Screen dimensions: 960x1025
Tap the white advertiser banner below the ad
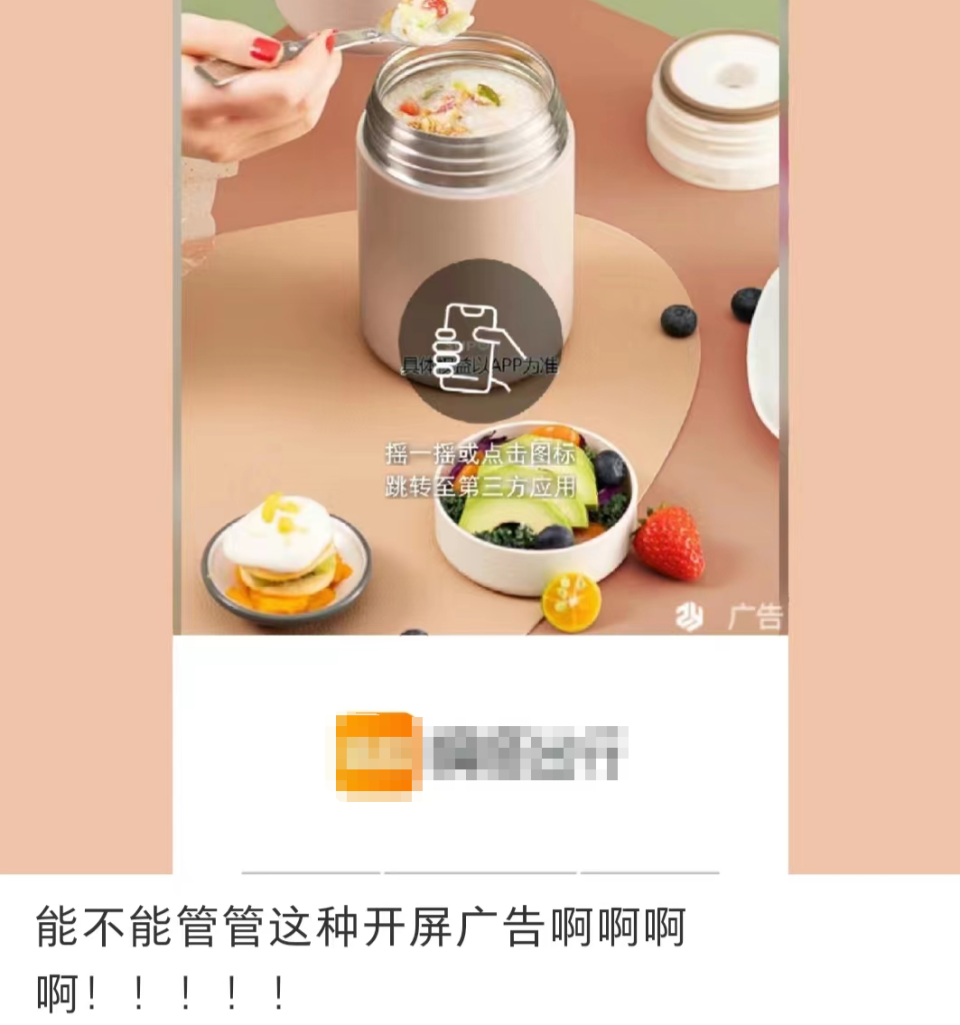(x=480, y=760)
